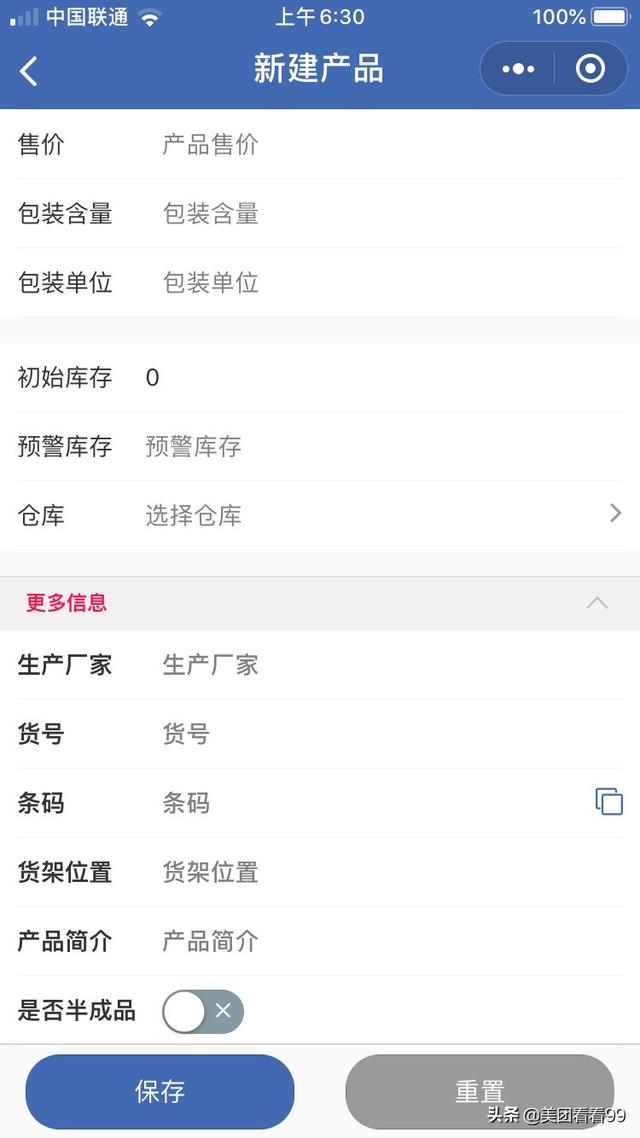Toggle the 是否半成品 switch on

[203, 1011]
